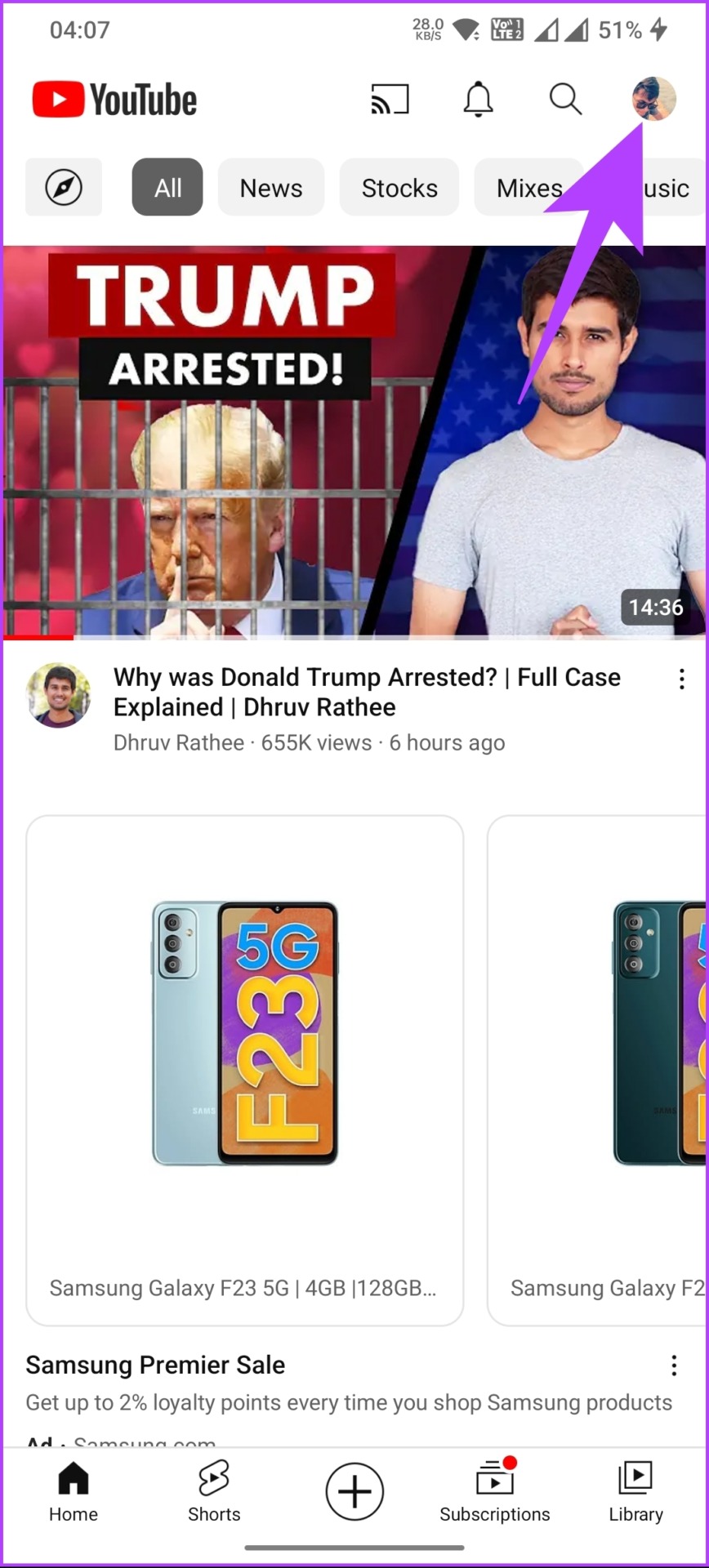Screen dimensions: 709x1568
Task: Open YouTube search
Action: [x=564, y=100]
